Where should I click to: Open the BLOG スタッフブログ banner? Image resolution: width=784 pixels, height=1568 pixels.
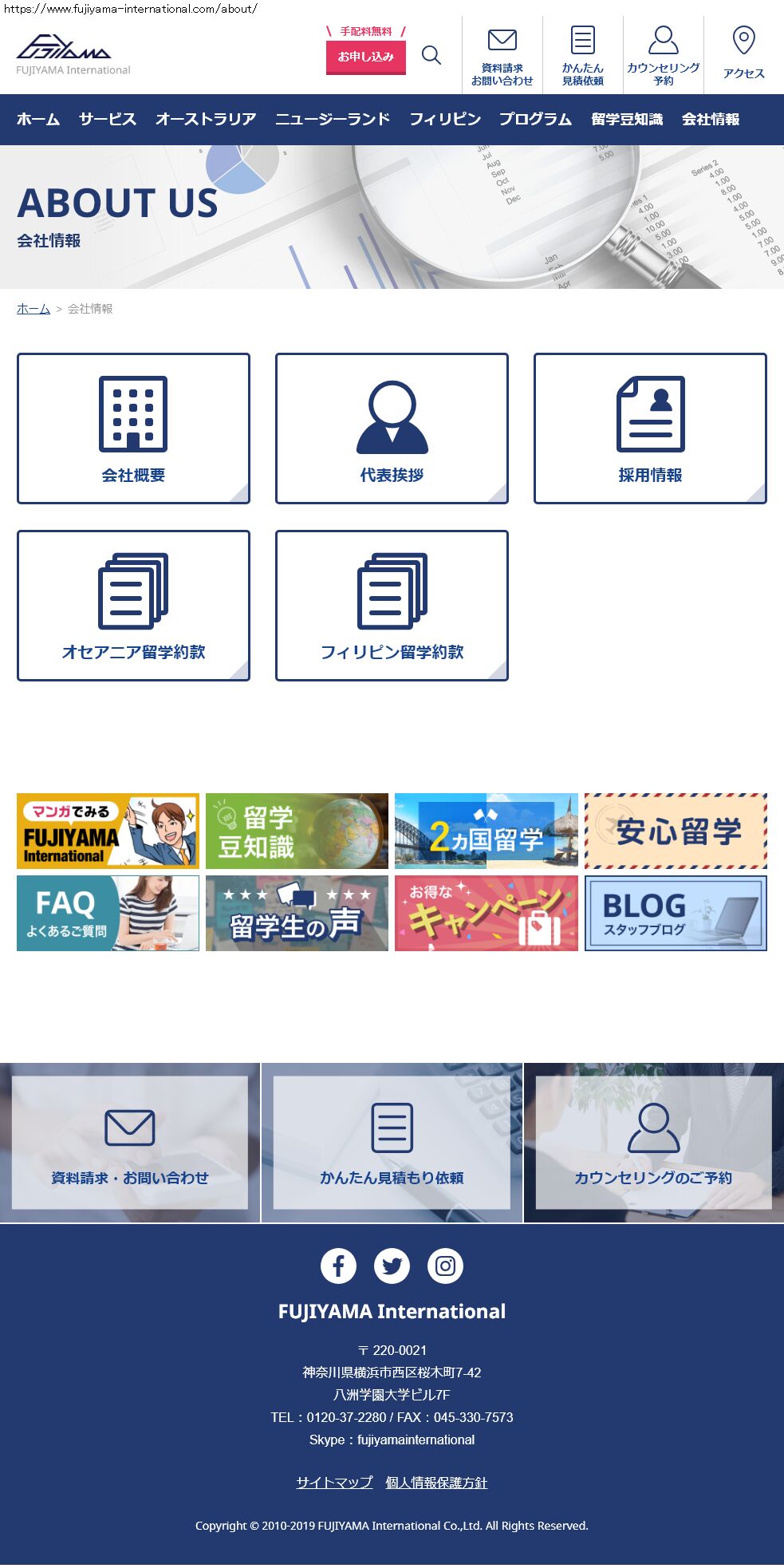[676, 913]
